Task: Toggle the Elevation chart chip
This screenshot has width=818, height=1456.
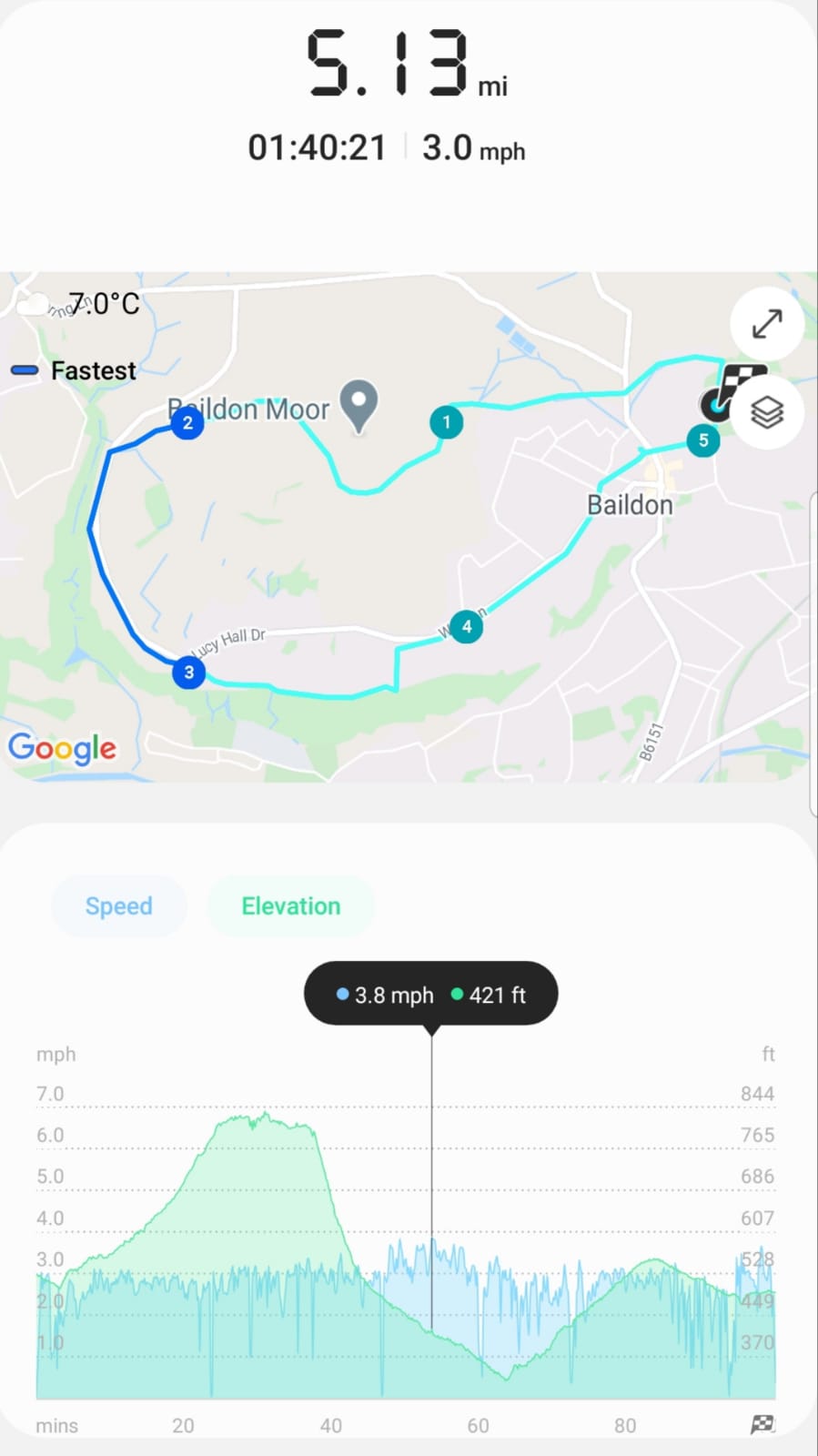Action: point(291,906)
